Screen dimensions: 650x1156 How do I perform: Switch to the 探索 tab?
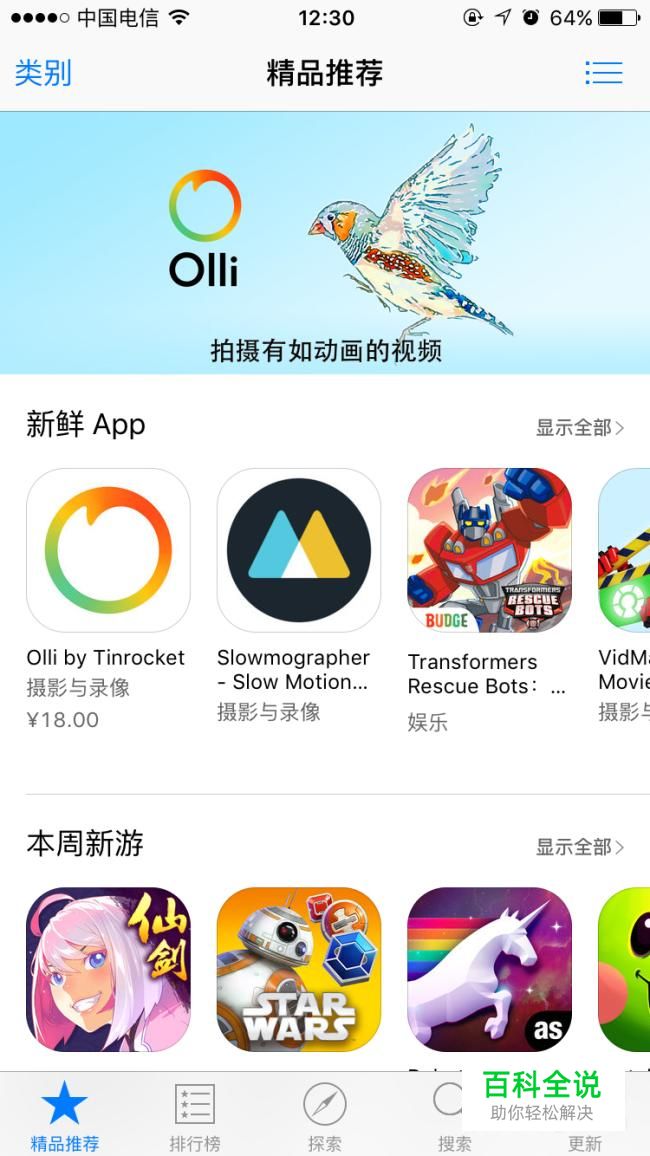point(325,1115)
